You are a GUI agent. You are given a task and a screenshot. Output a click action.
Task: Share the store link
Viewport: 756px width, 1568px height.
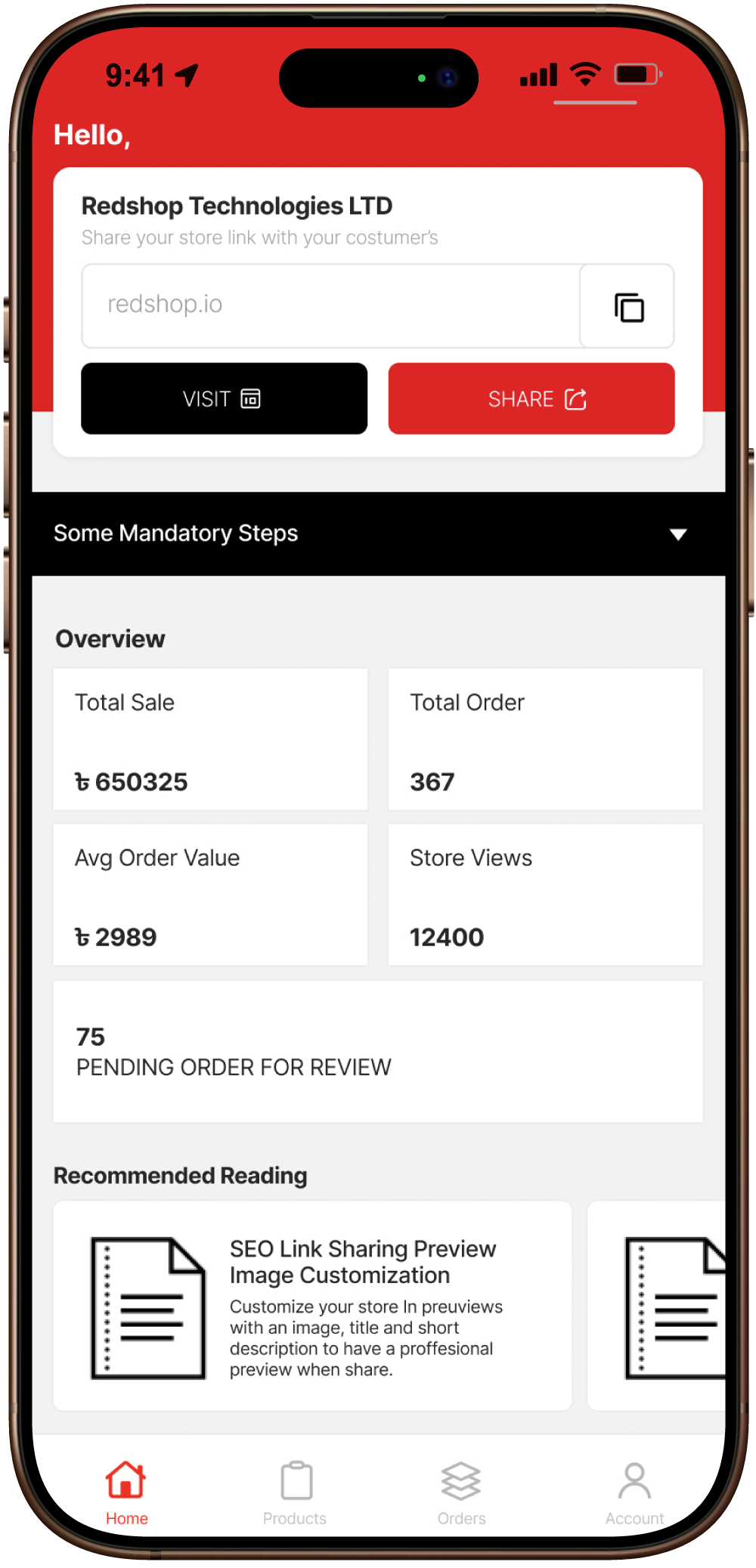pyautogui.click(x=531, y=399)
